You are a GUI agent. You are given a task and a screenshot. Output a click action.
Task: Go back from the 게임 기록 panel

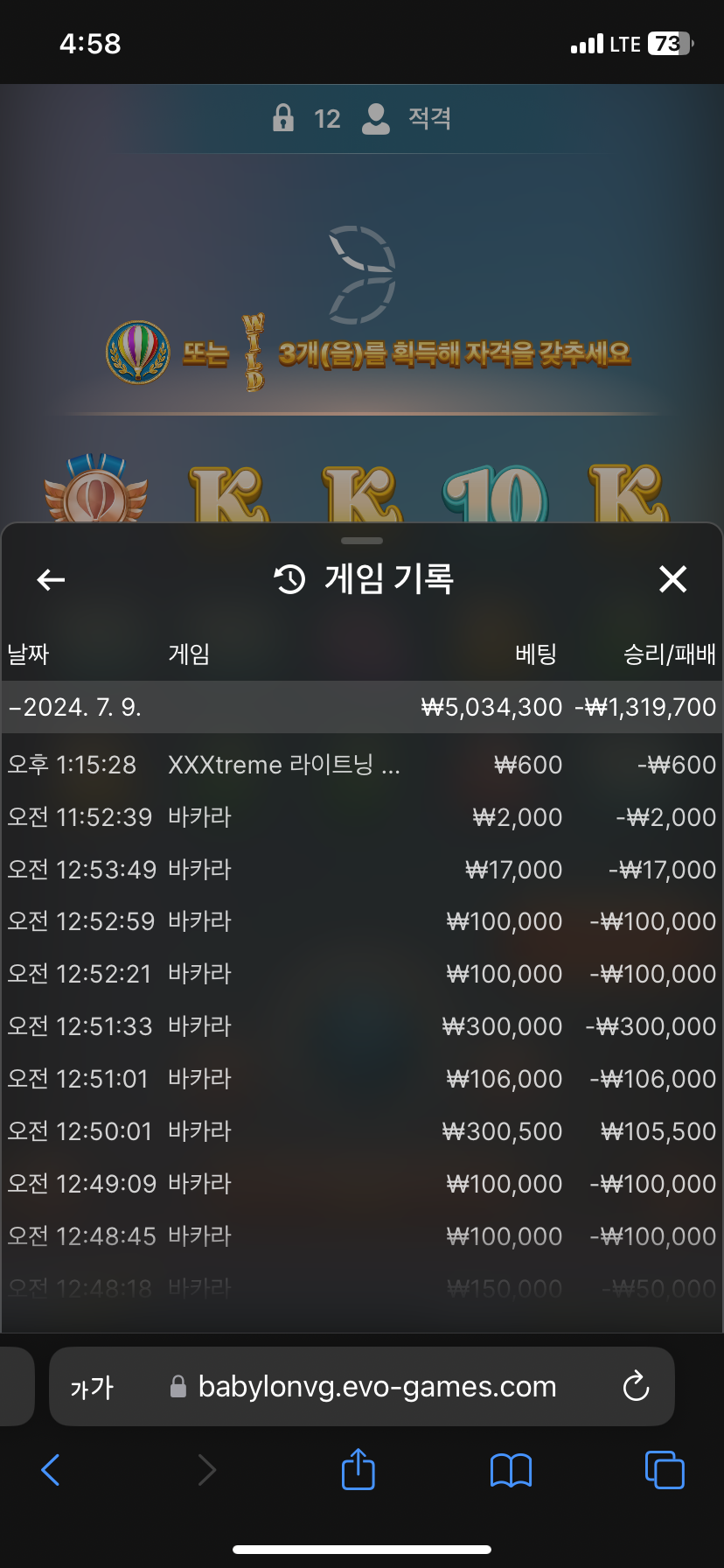(51, 579)
